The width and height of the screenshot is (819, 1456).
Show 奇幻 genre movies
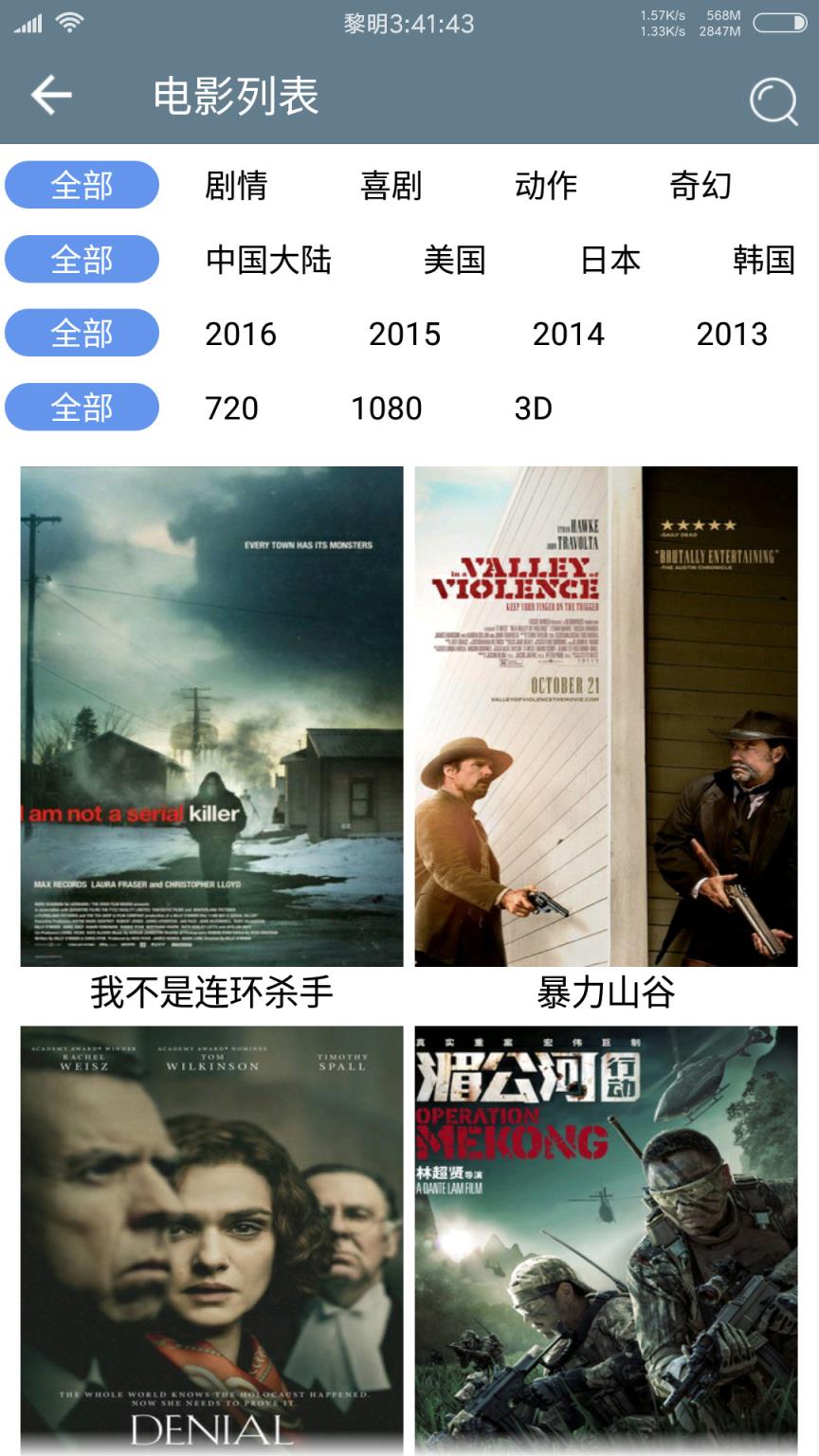[701, 186]
